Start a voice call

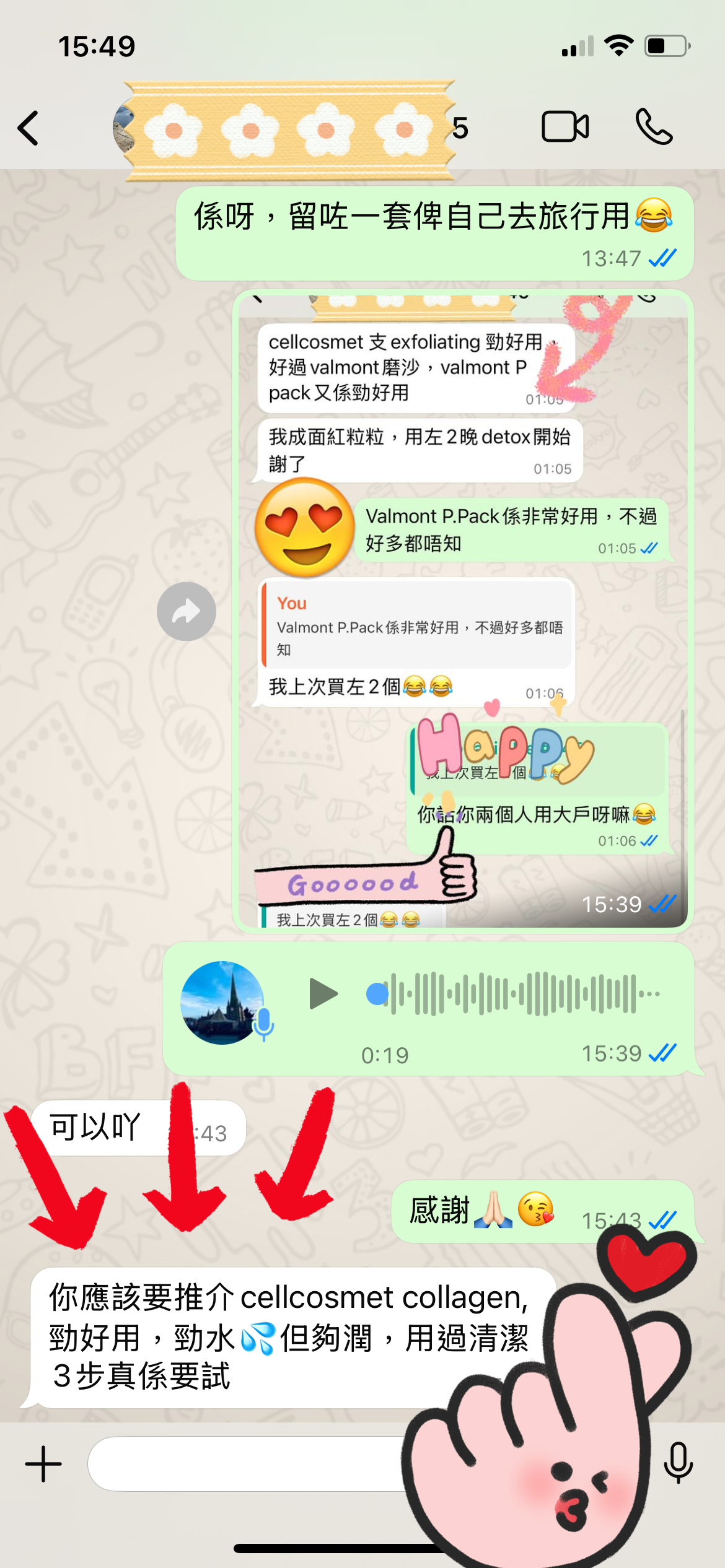point(654,127)
